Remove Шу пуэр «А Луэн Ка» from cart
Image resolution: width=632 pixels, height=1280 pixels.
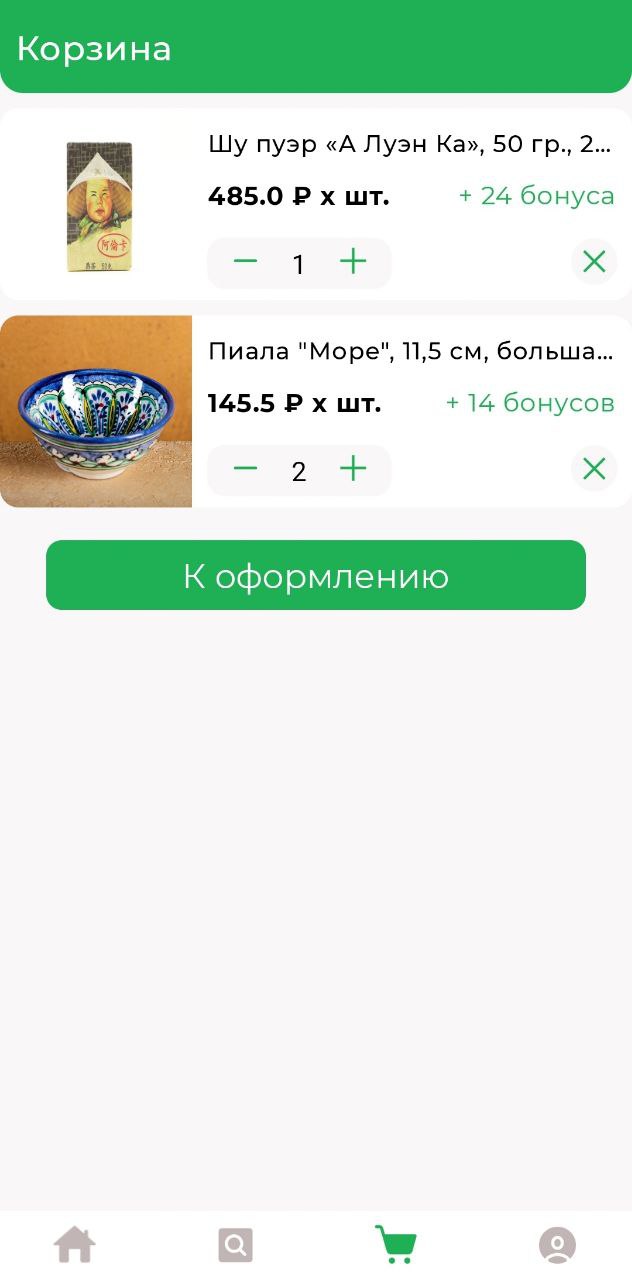point(594,262)
